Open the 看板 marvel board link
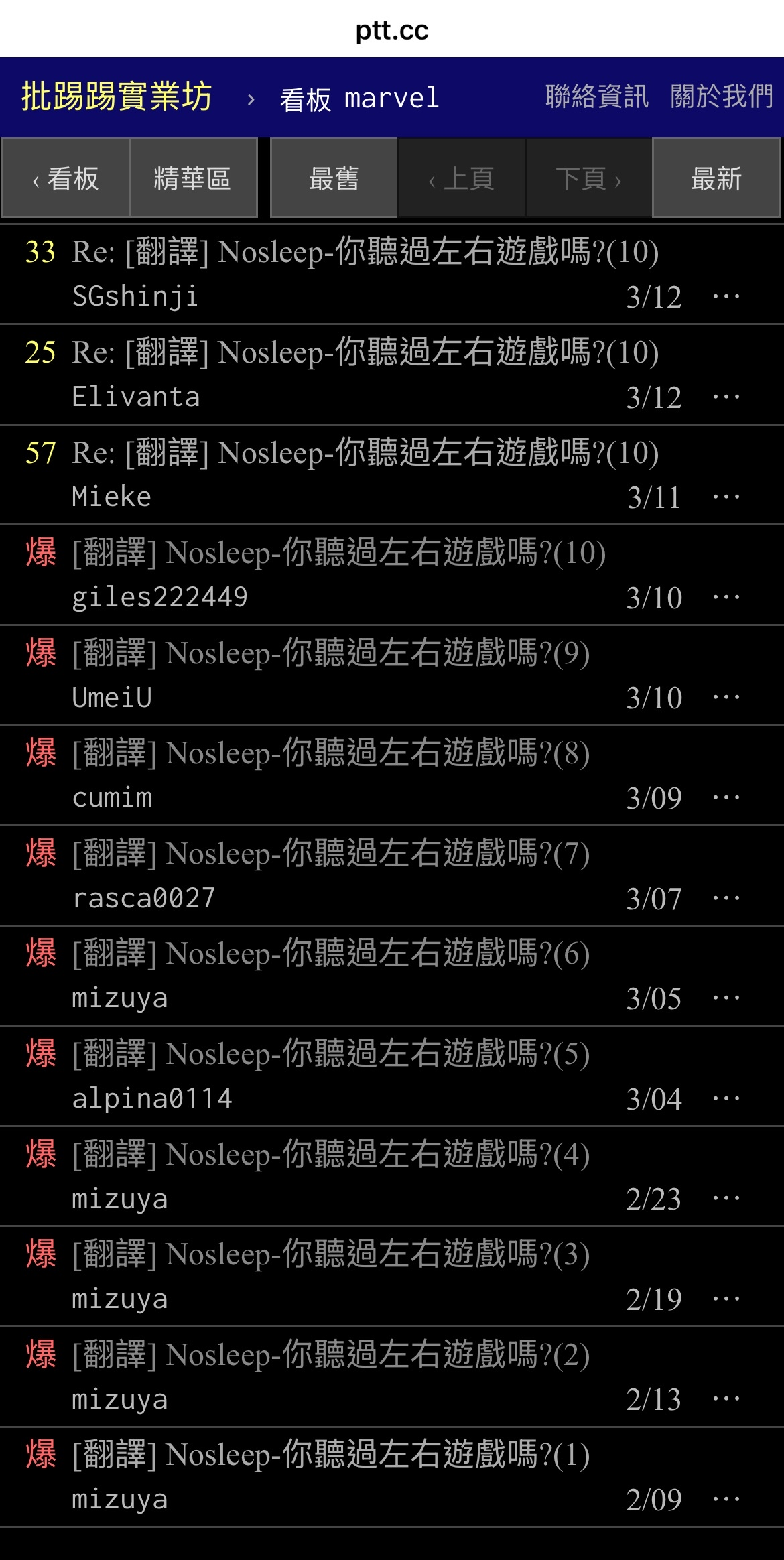 [x=359, y=99]
